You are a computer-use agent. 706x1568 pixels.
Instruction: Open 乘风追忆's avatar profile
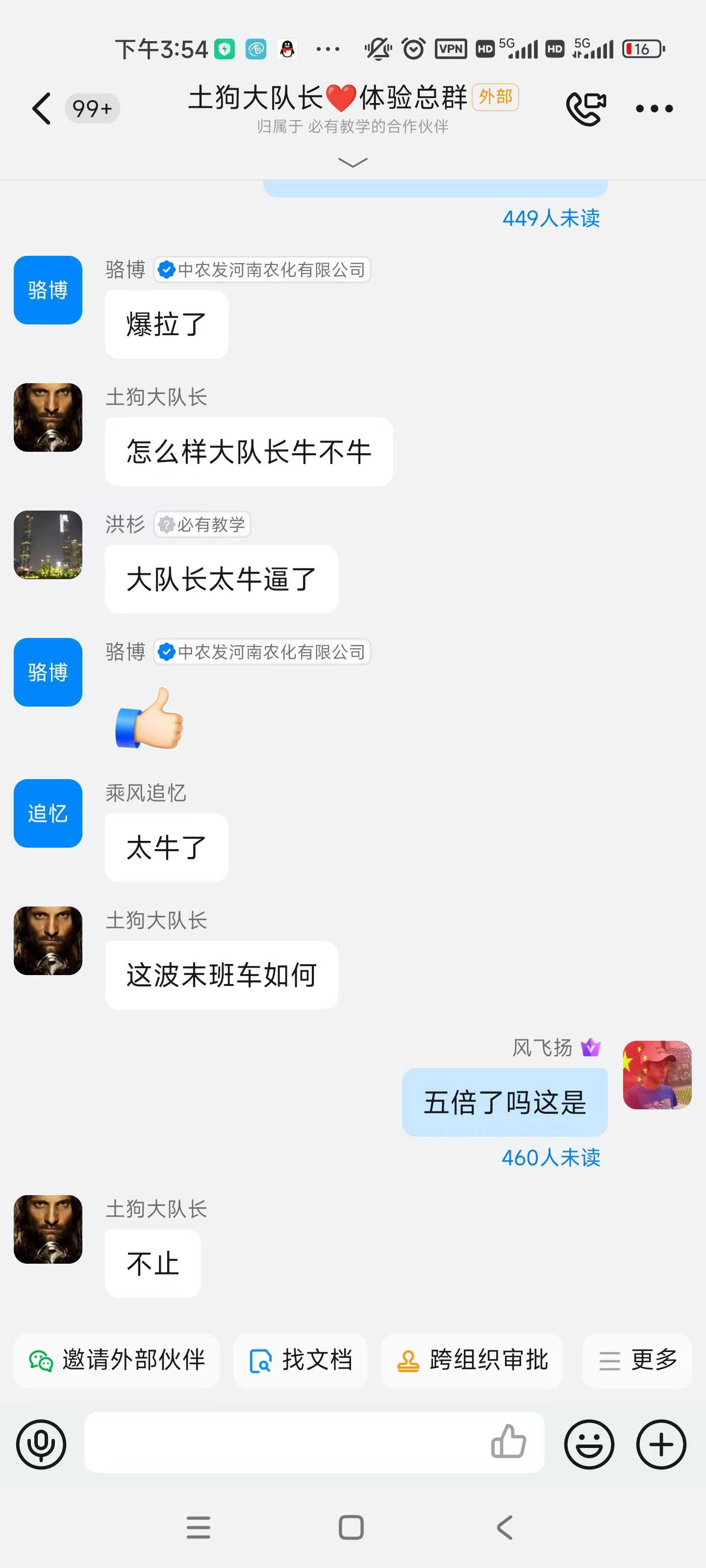click(x=48, y=813)
